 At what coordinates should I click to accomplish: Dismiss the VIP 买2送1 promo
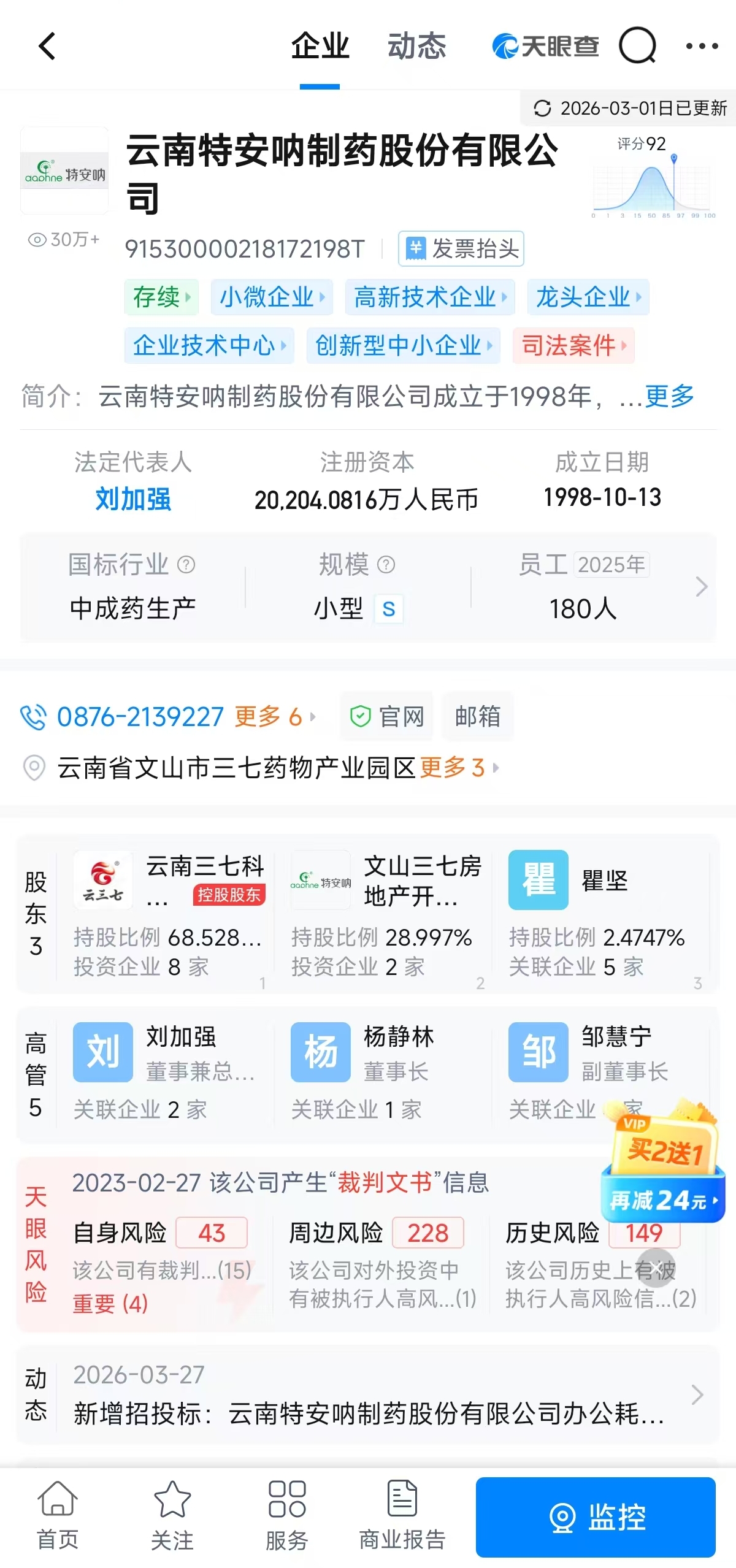656,1268
